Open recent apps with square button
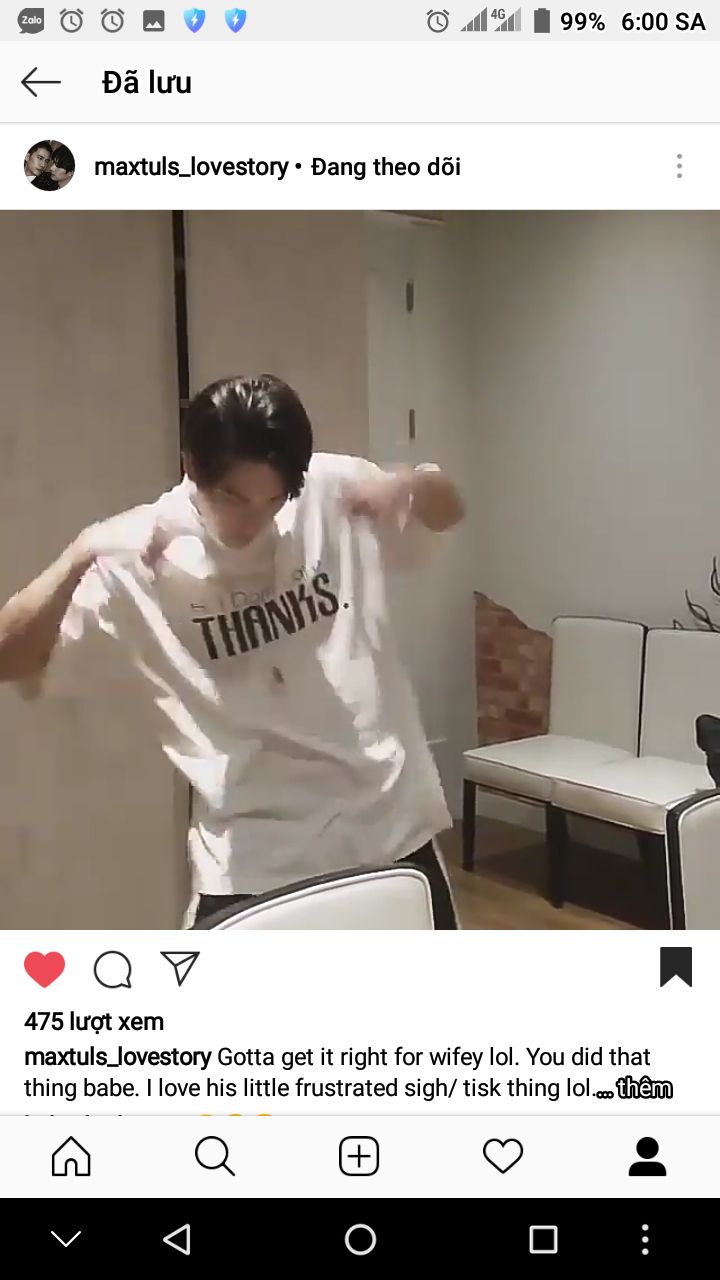 pyautogui.click(x=543, y=1240)
